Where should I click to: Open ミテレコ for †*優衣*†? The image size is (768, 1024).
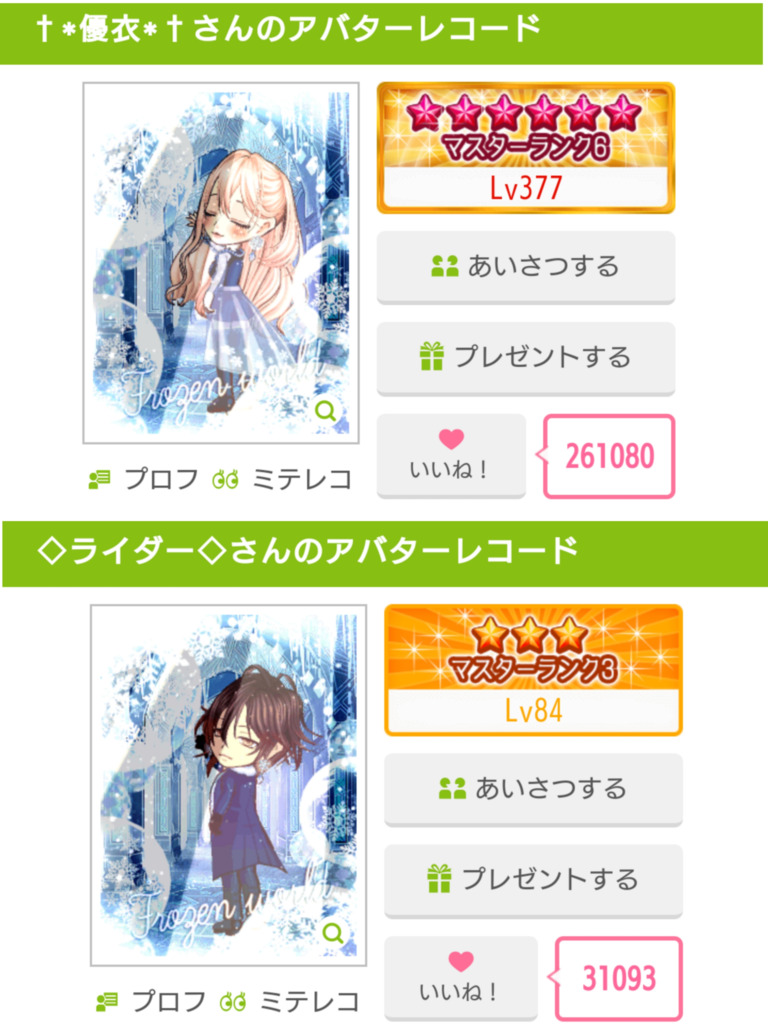click(283, 479)
